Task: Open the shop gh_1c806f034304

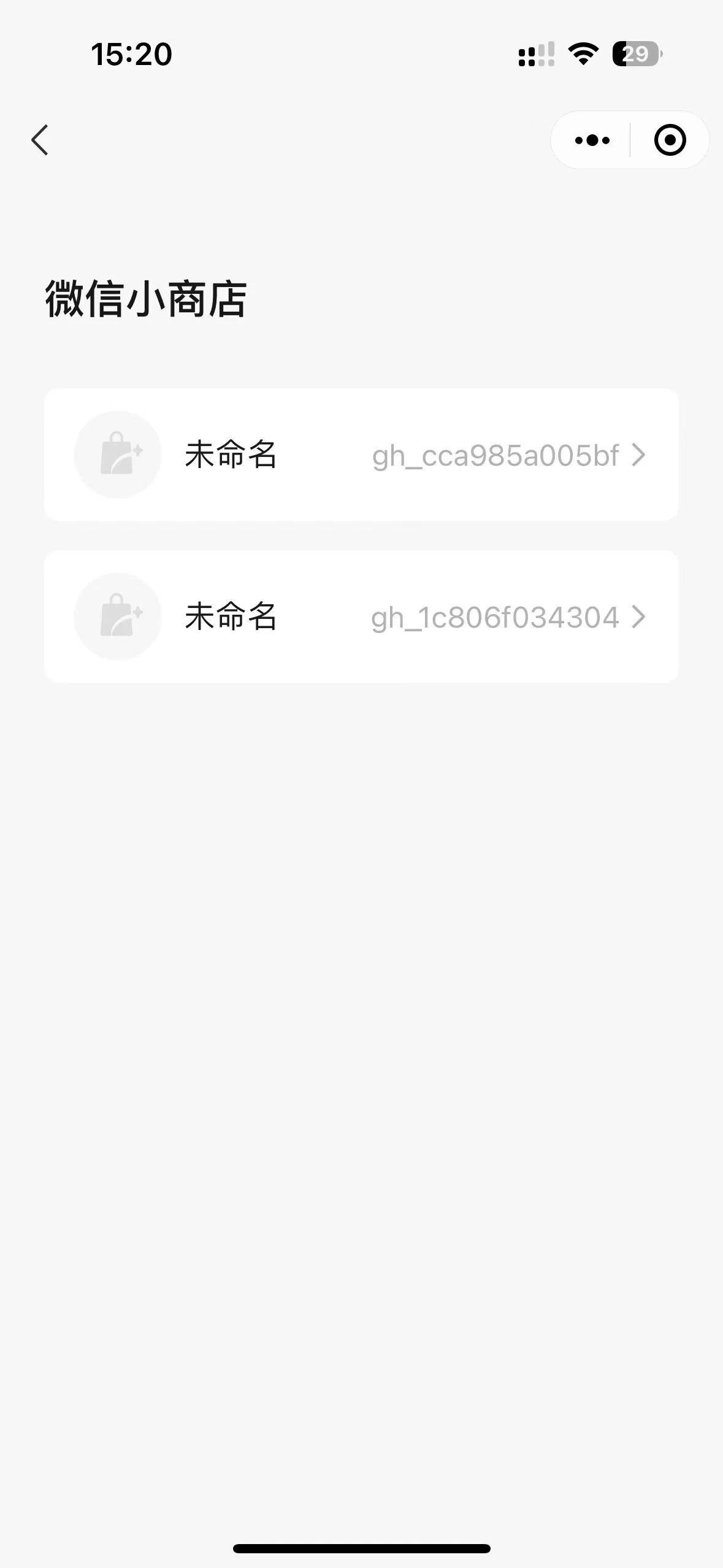Action: tap(361, 617)
